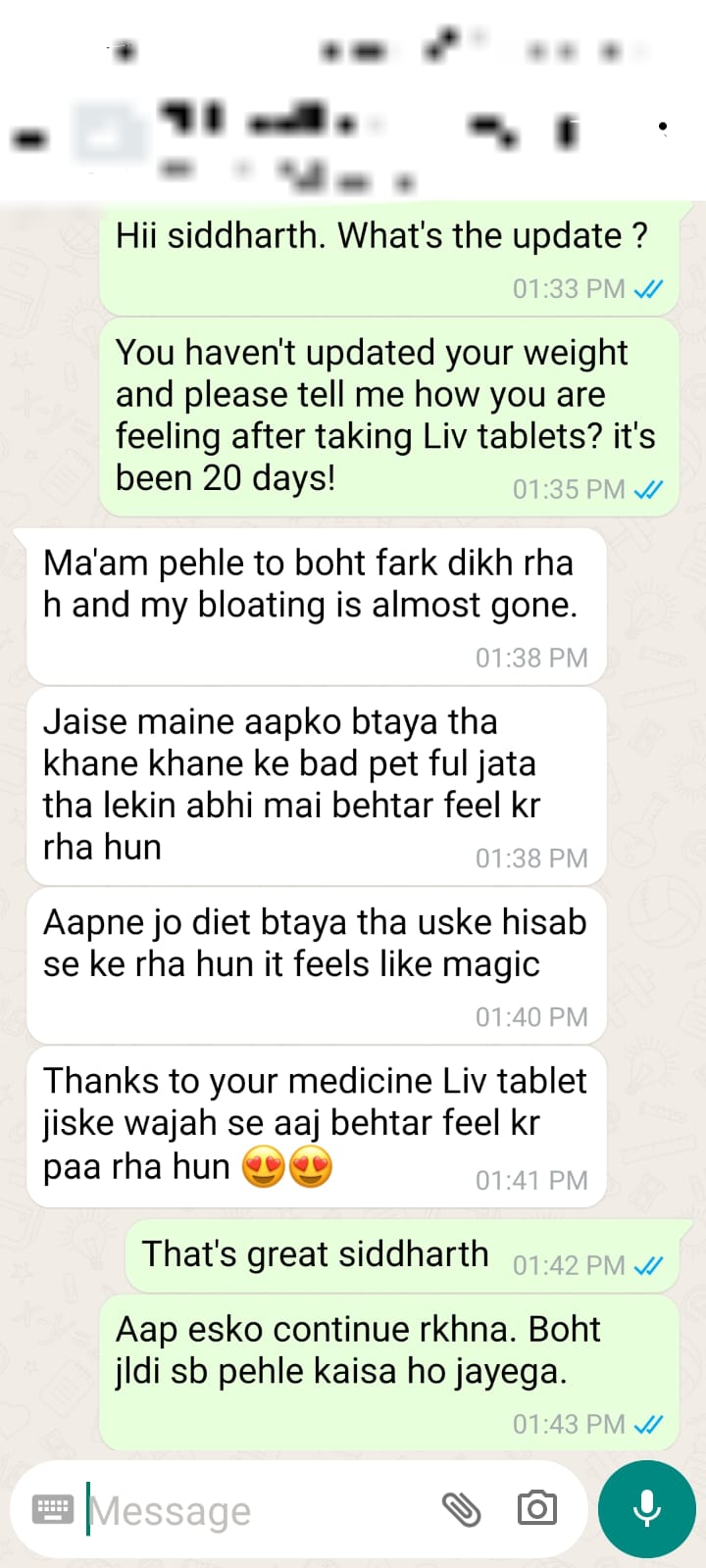The image size is (706, 1568).
Task: Select the 'You haven't updated your weight' message
Action: (x=387, y=415)
